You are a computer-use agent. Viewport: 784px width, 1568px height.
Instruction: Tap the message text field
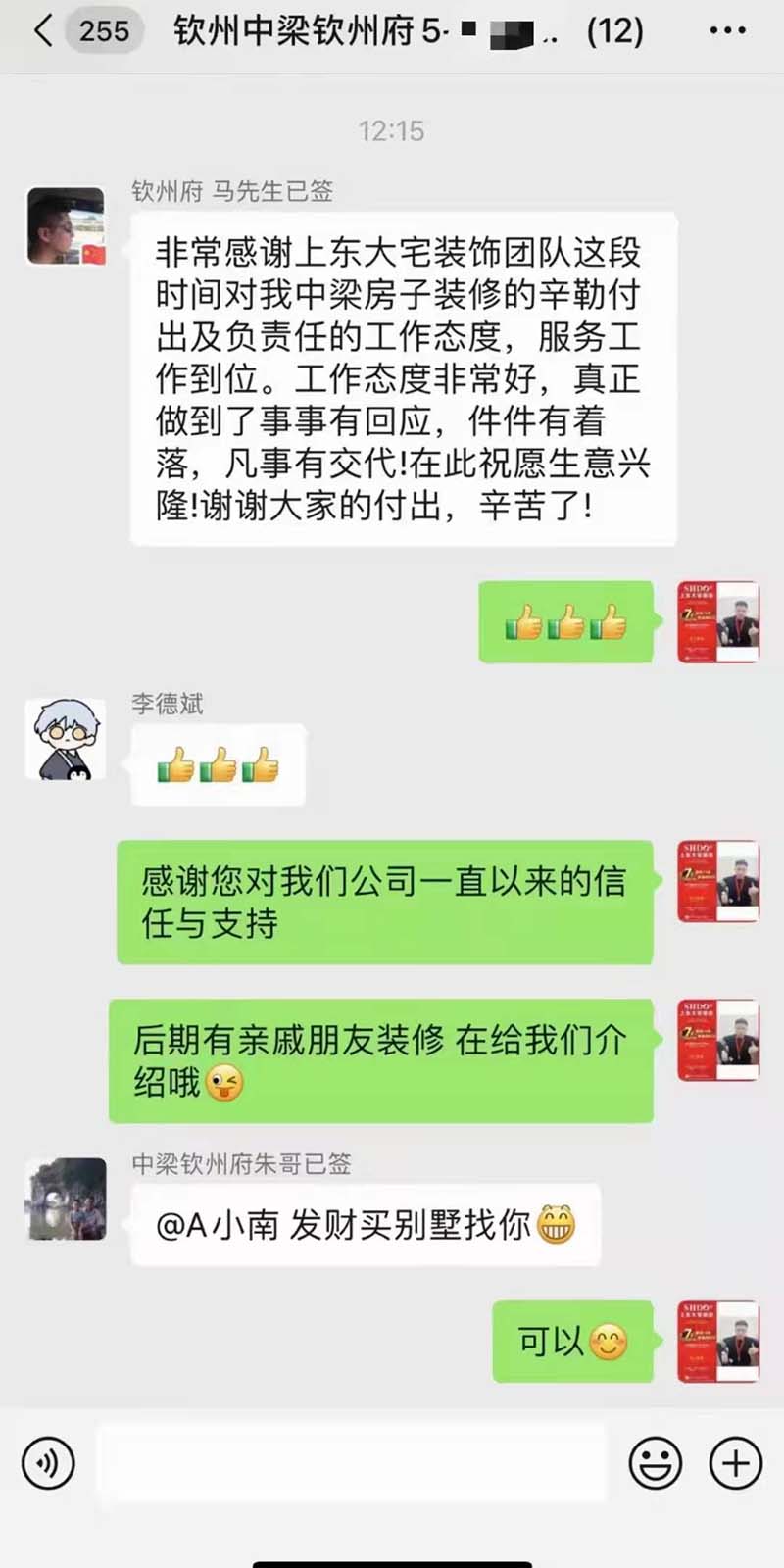(x=353, y=1463)
